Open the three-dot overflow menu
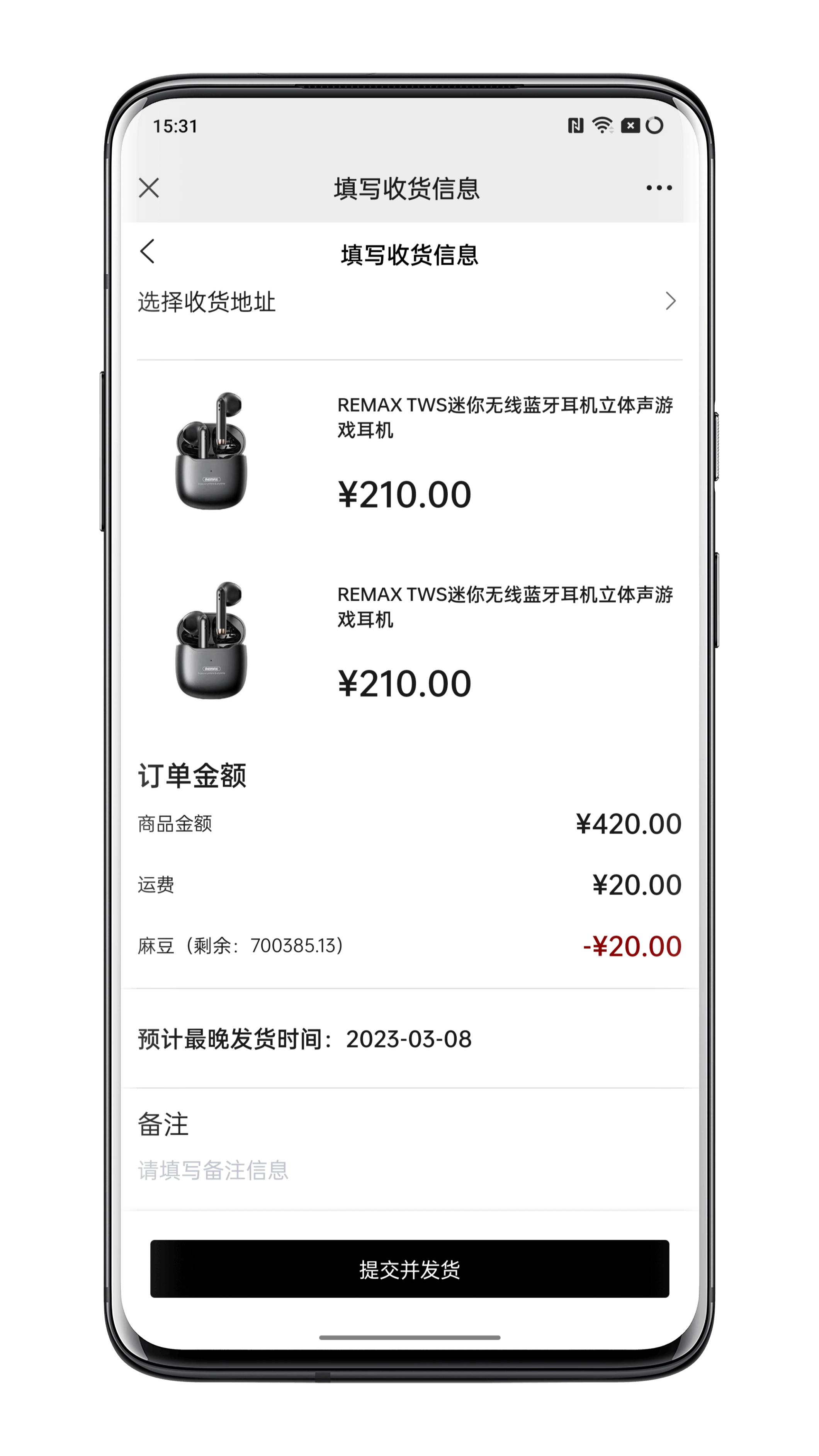Screen dimensions: 819x1456 point(659,188)
